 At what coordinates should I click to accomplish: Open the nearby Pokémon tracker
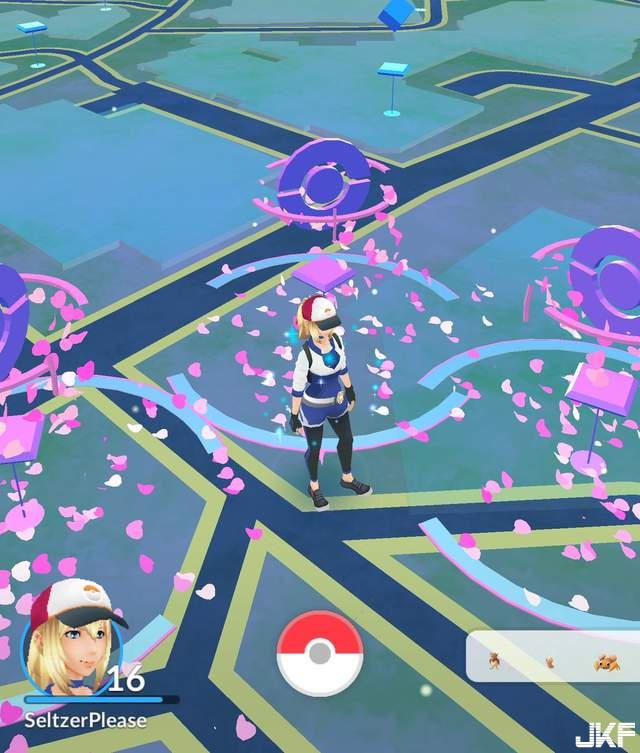pyautogui.click(x=553, y=659)
